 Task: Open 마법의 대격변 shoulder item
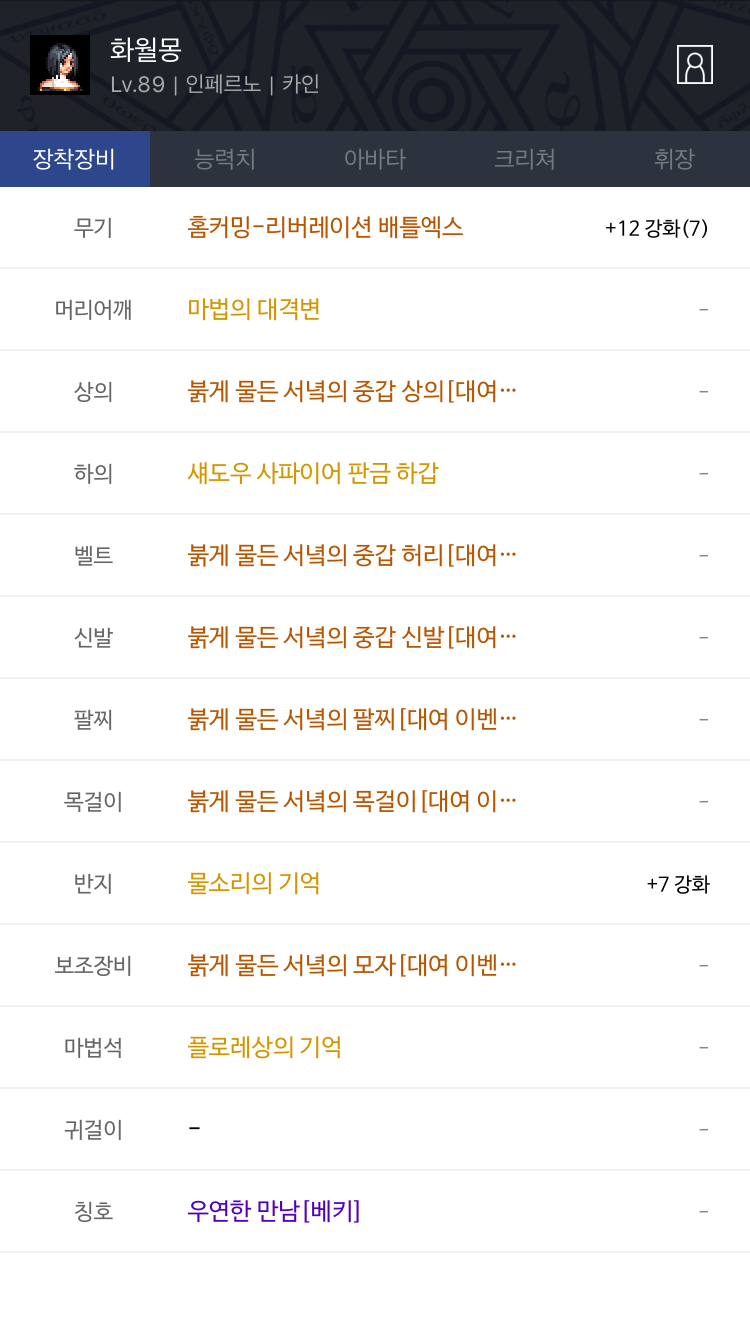(x=254, y=309)
